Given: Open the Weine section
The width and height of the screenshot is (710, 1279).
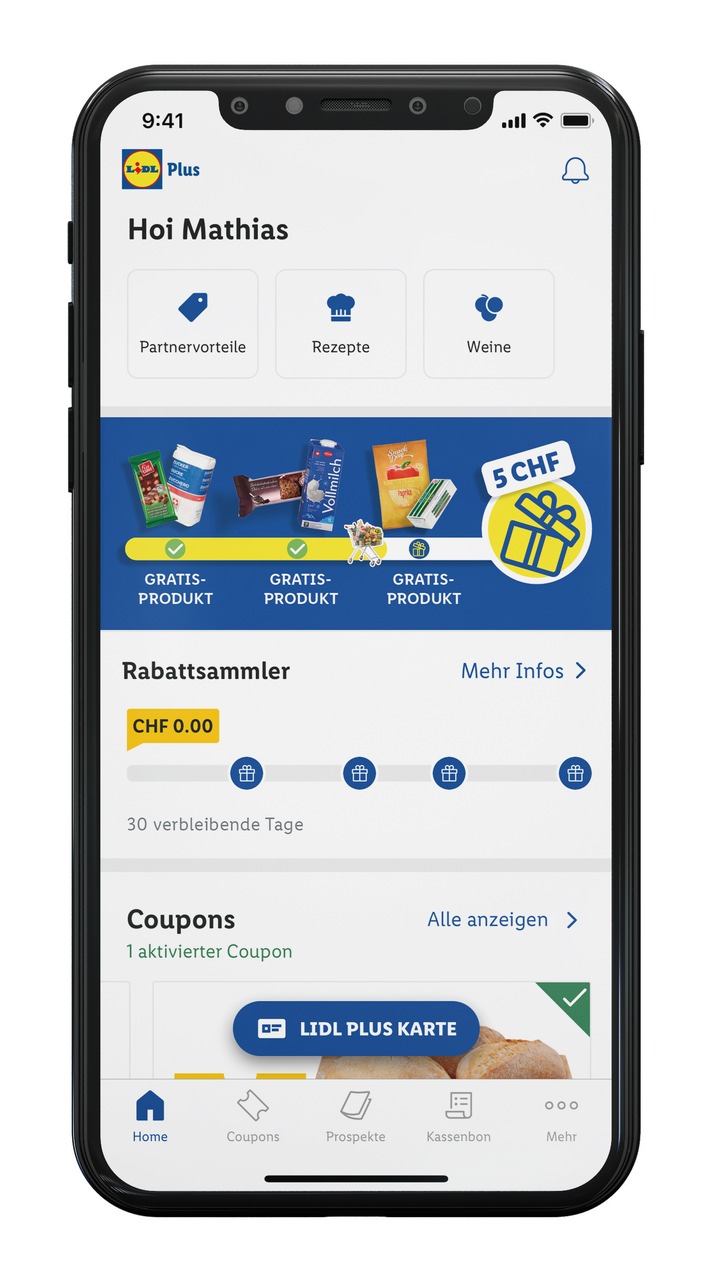Looking at the screenshot, I should (489, 324).
